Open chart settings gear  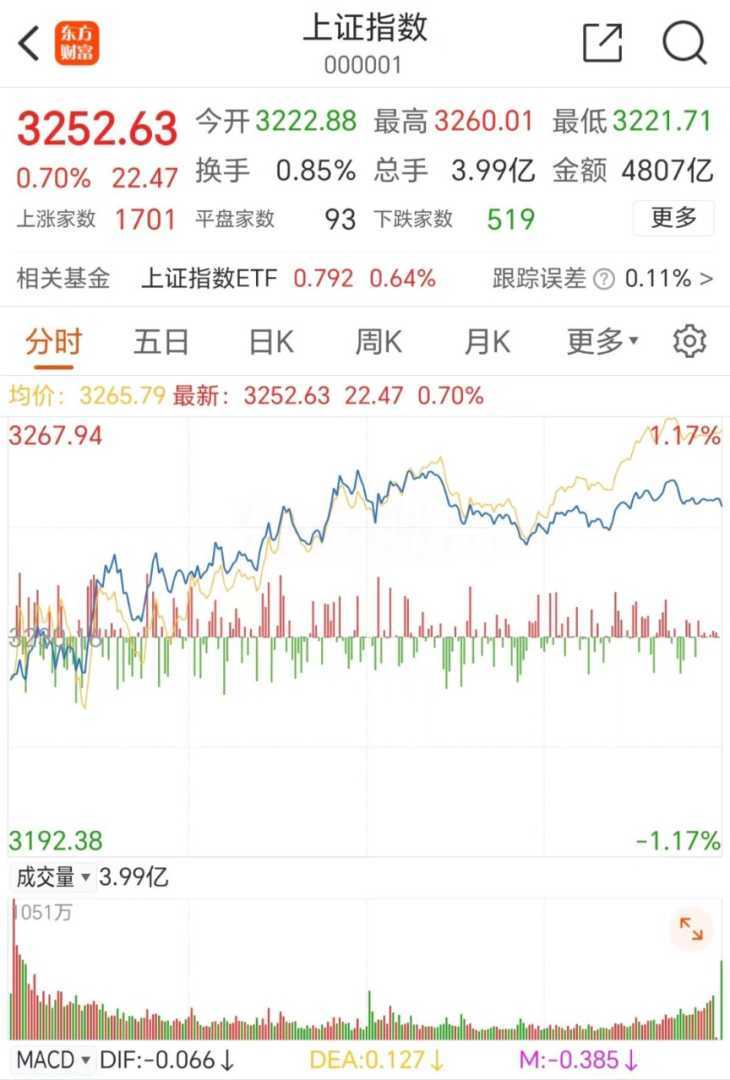pos(689,342)
